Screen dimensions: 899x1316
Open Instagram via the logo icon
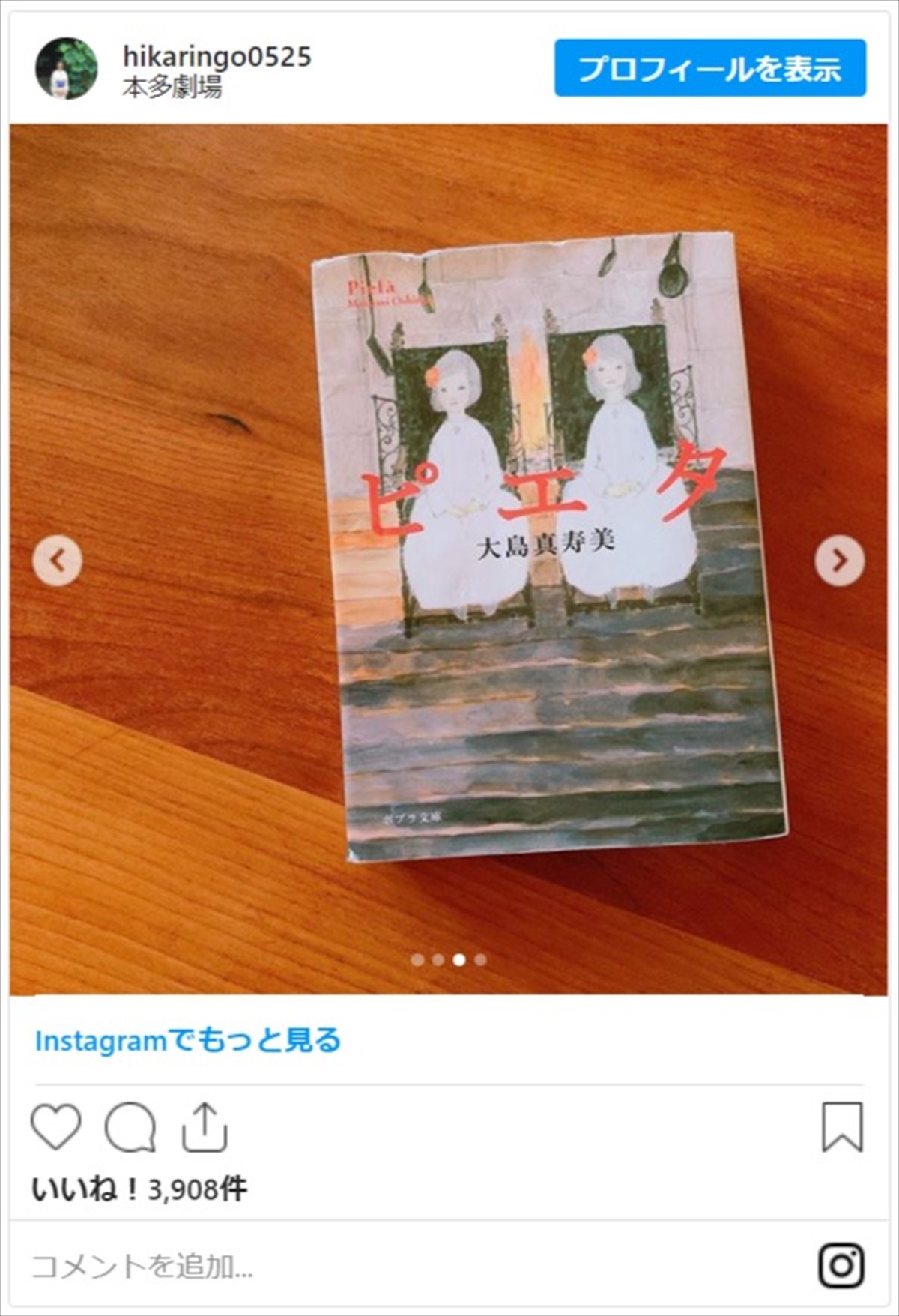coord(841,1266)
